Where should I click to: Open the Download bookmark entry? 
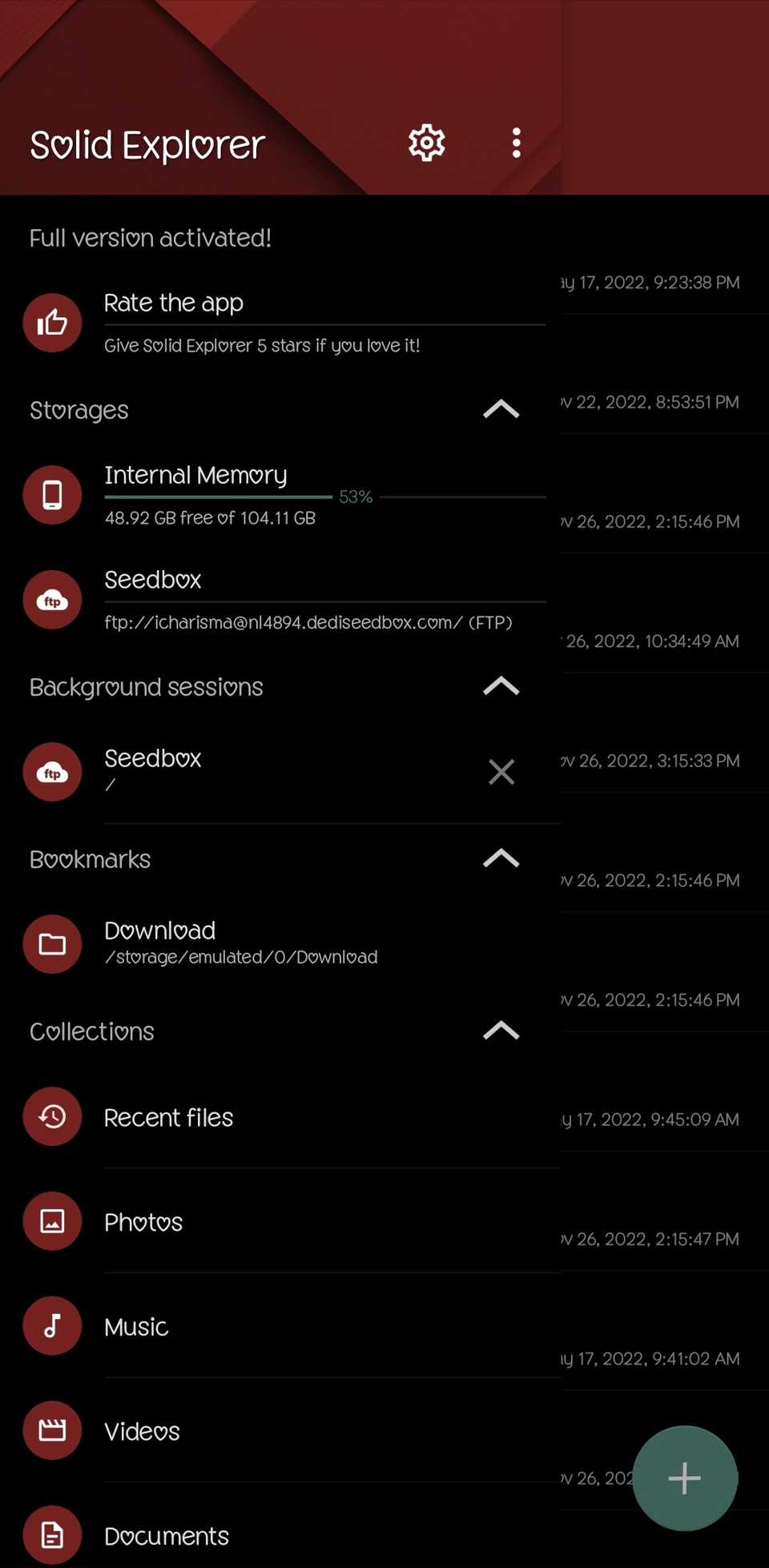pyautogui.click(x=240, y=943)
